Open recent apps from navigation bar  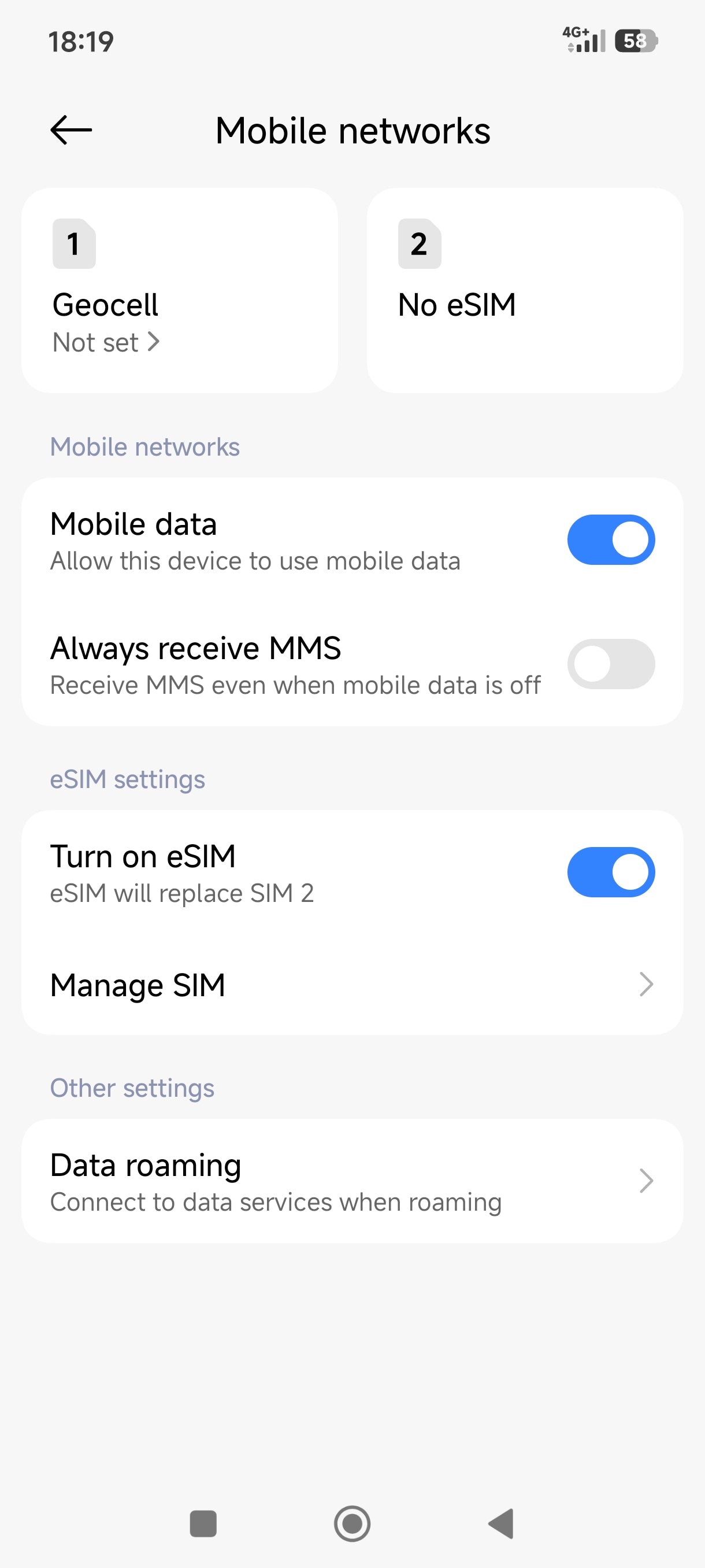(x=203, y=1523)
